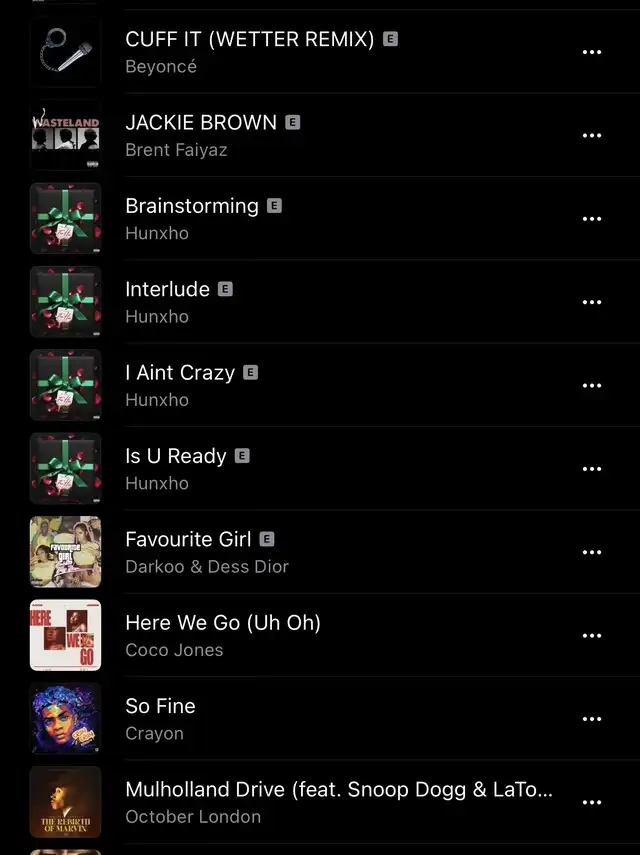The width and height of the screenshot is (640, 855).
Task: Open more options for Here We Go
Action: coord(592,635)
